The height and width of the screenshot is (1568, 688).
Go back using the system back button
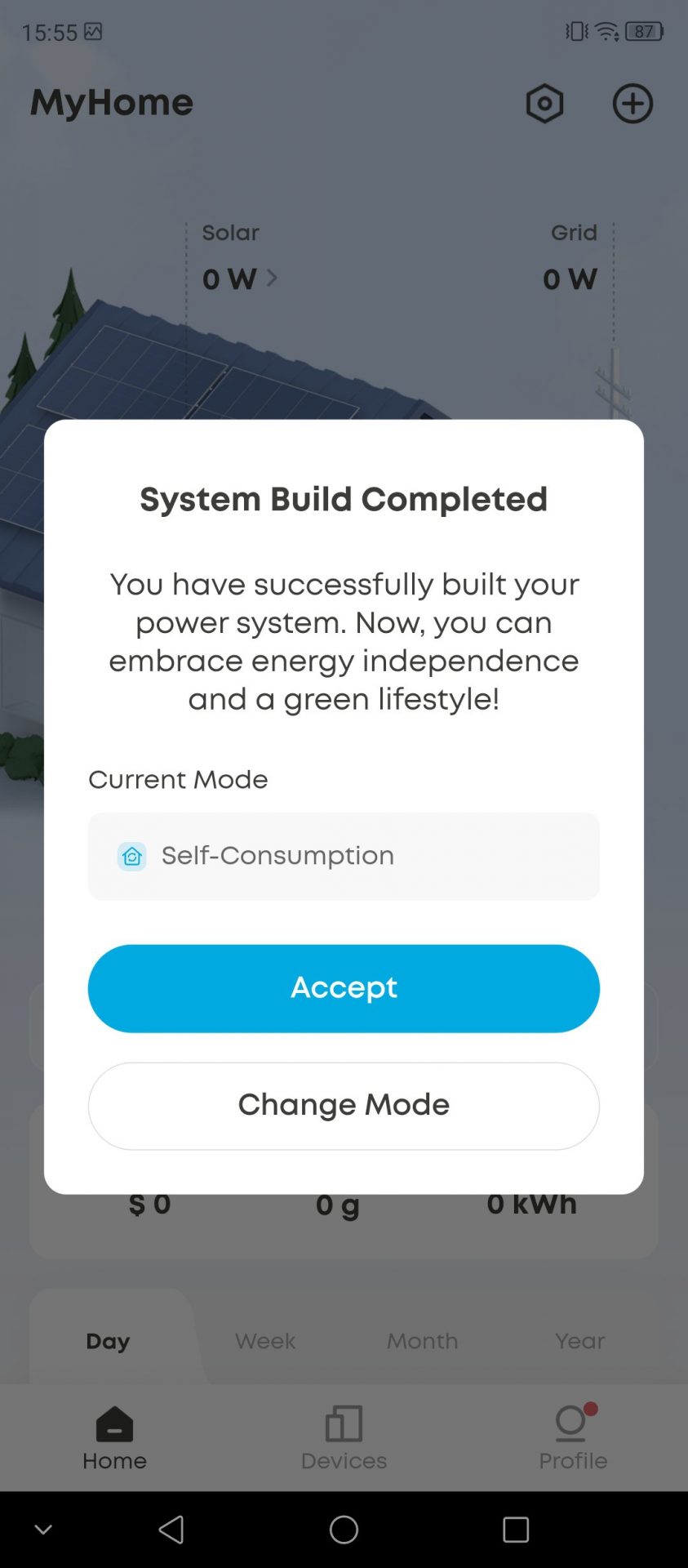click(171, 1530)
